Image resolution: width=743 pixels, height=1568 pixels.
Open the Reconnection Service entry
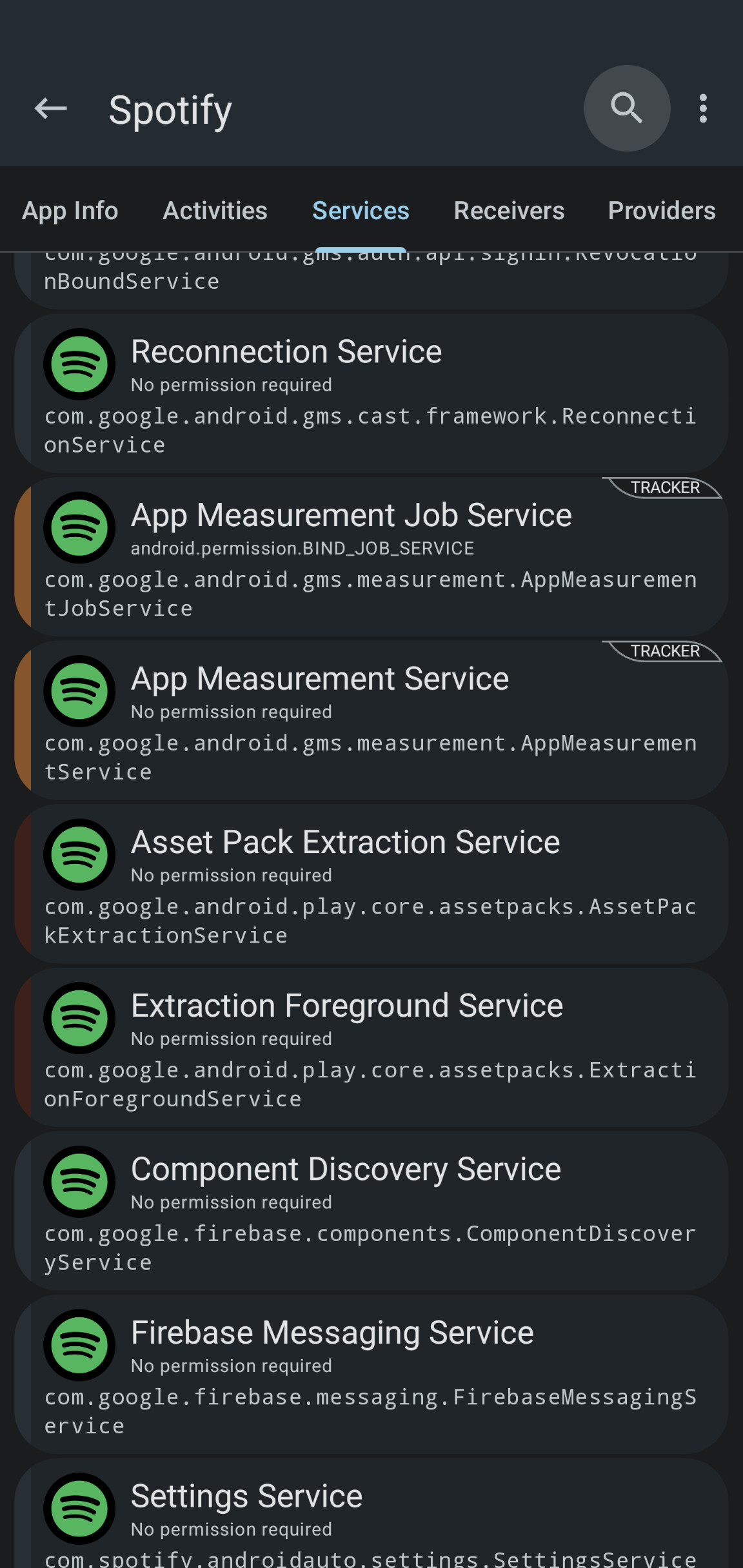(x=371, y=393)
